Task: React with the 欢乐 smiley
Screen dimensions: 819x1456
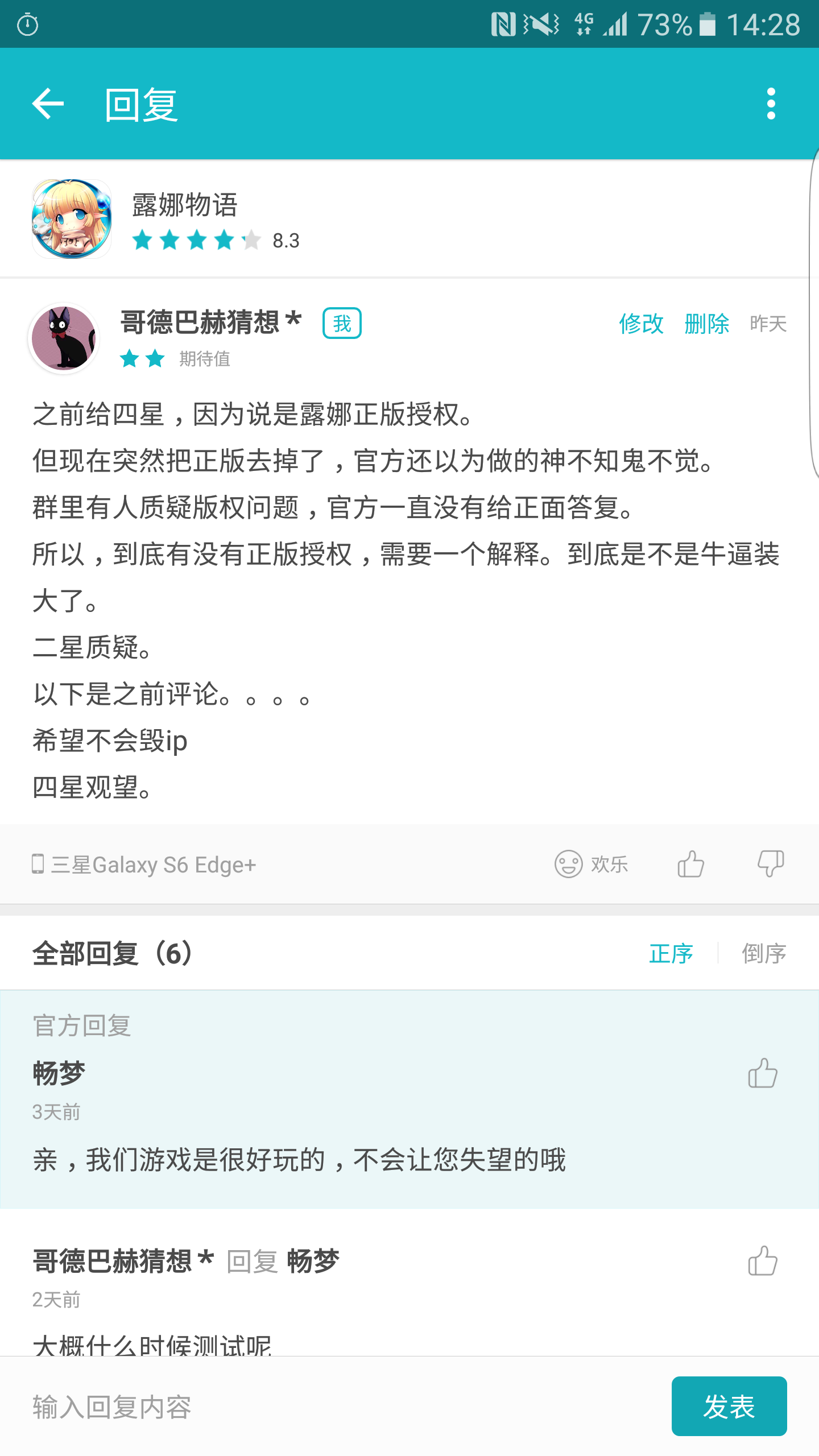Action: (x=591, y=864)
